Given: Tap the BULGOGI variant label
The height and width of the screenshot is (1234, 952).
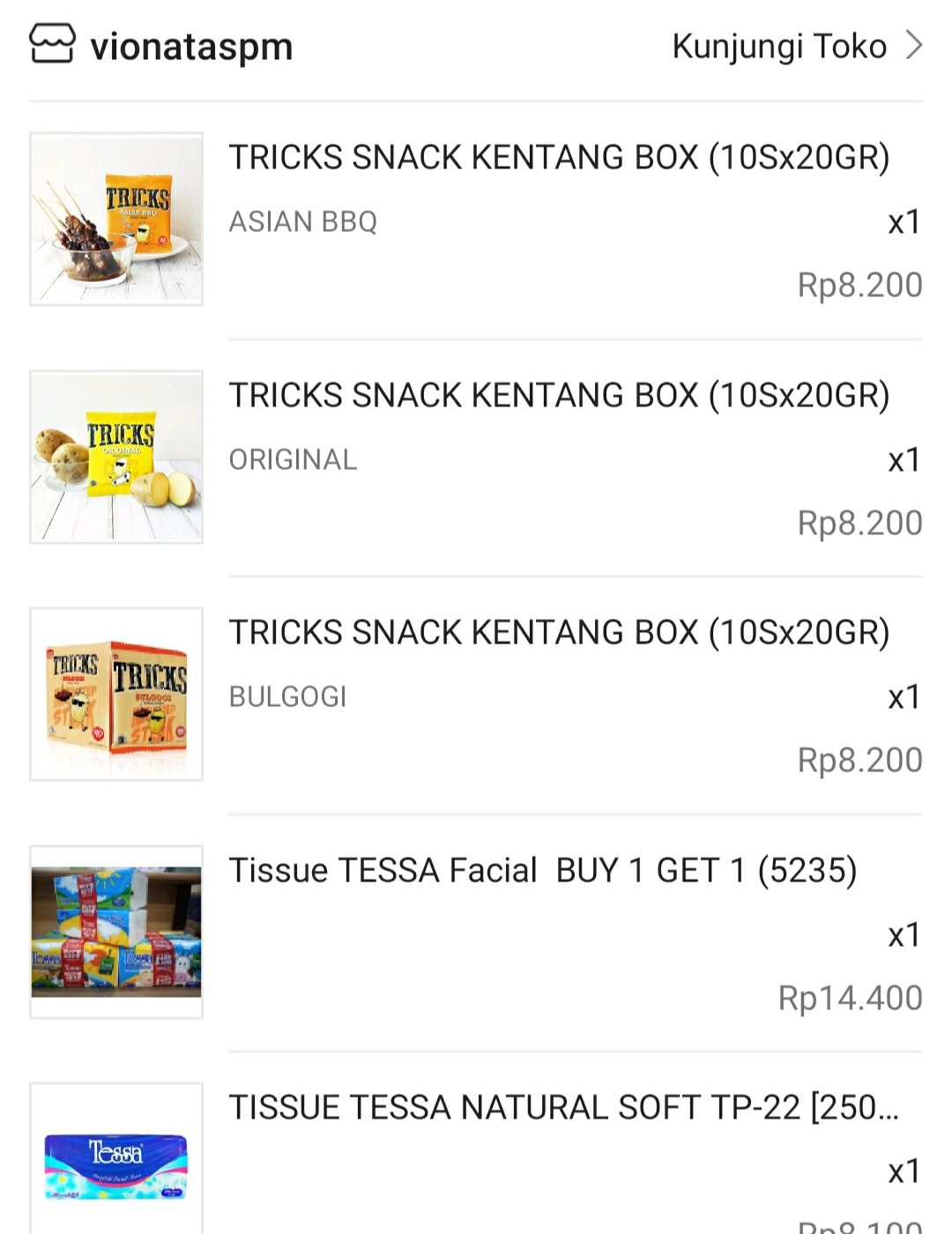Looking at the screenshot, I should pyautogui.click(x=286, y=696).
